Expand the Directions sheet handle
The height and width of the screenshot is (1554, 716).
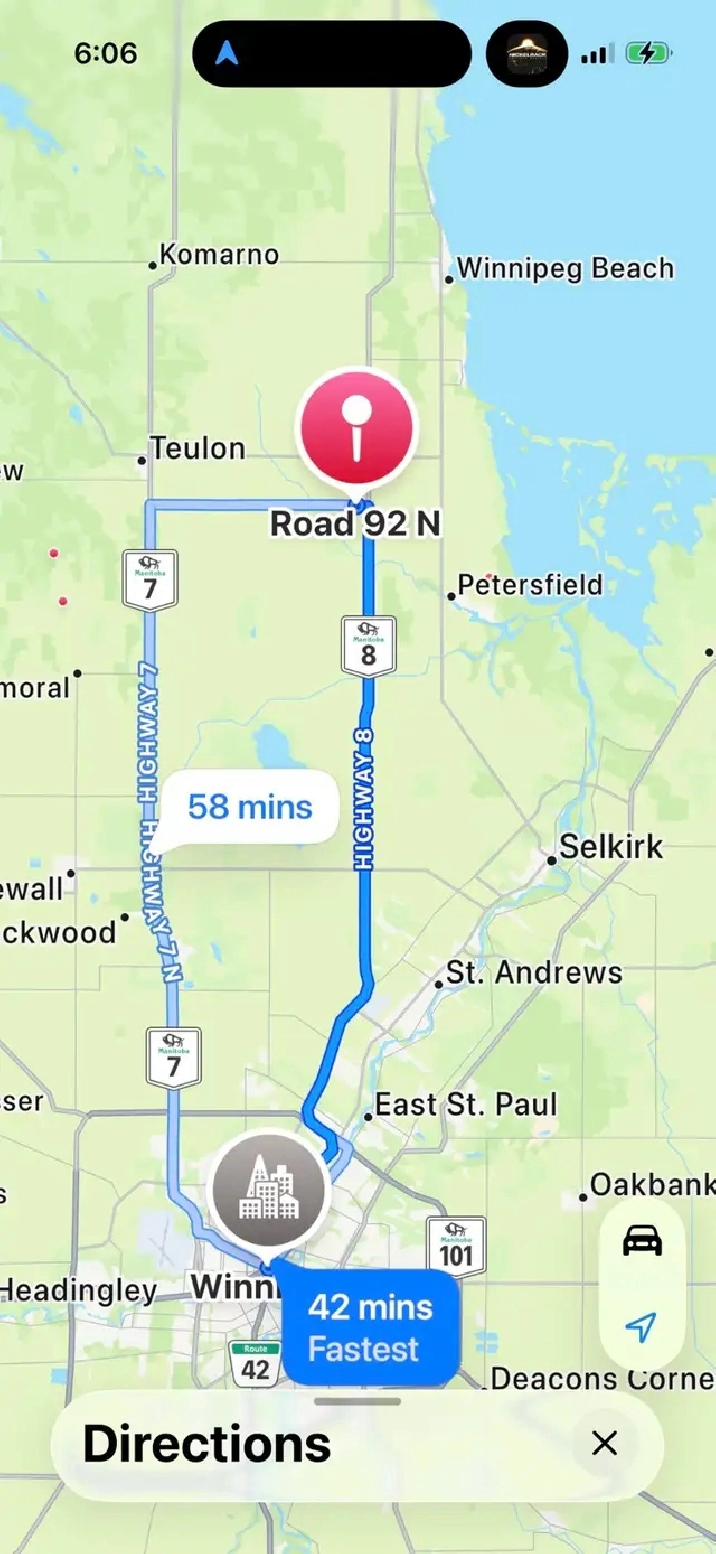click(357, 1402)
